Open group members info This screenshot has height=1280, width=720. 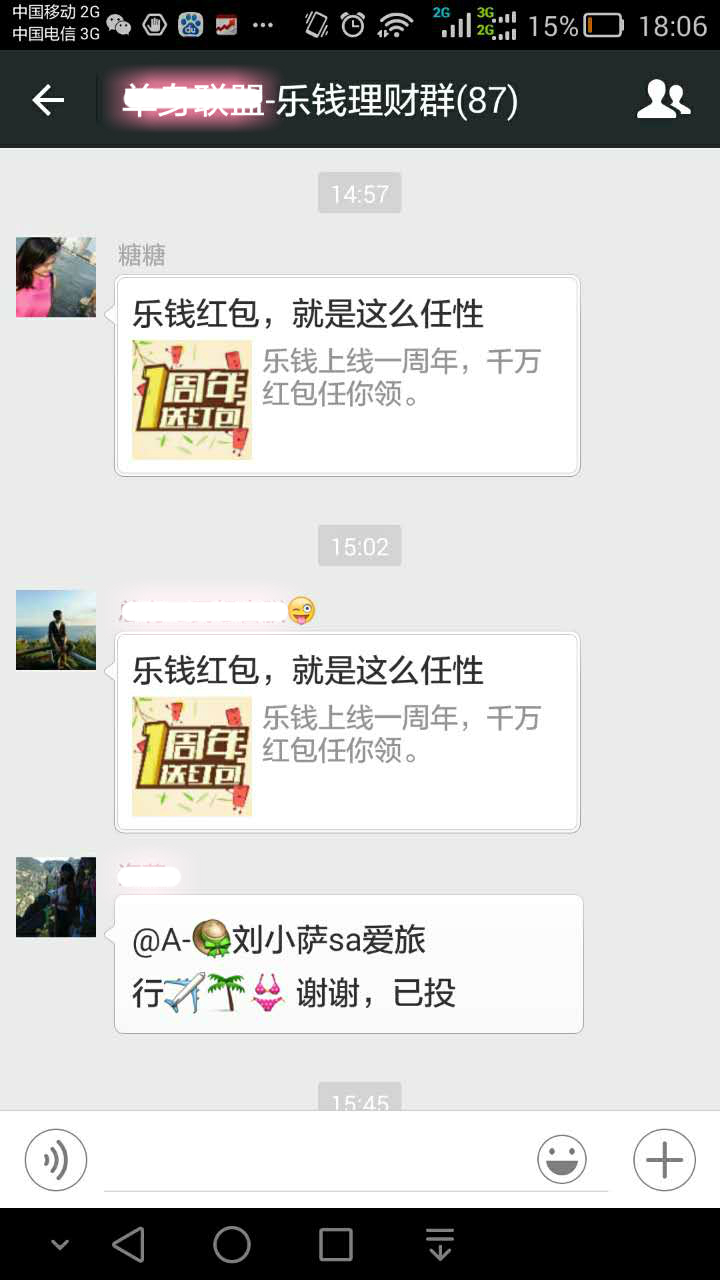663,100
